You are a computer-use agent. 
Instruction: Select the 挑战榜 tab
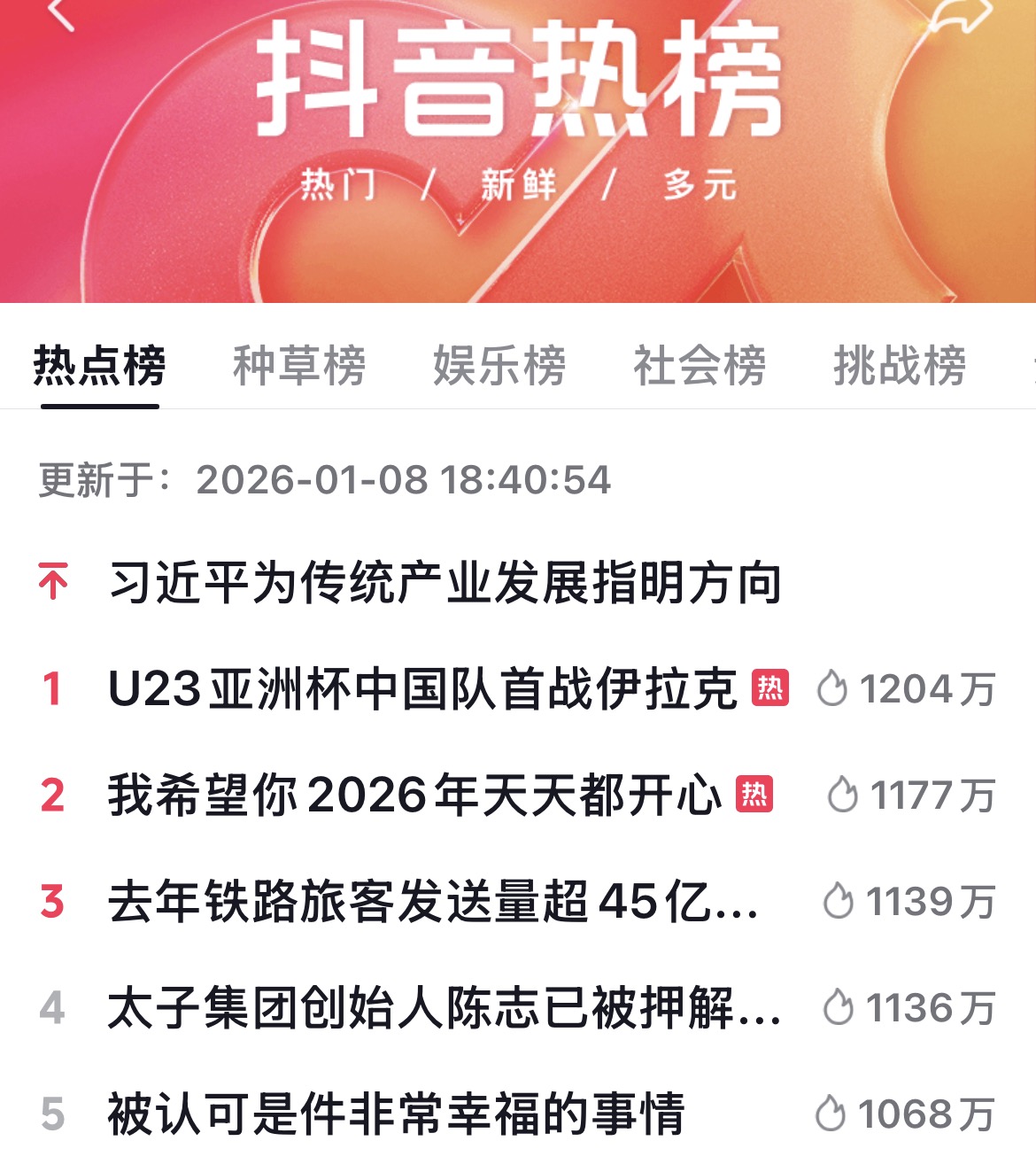tap(900, 366)
